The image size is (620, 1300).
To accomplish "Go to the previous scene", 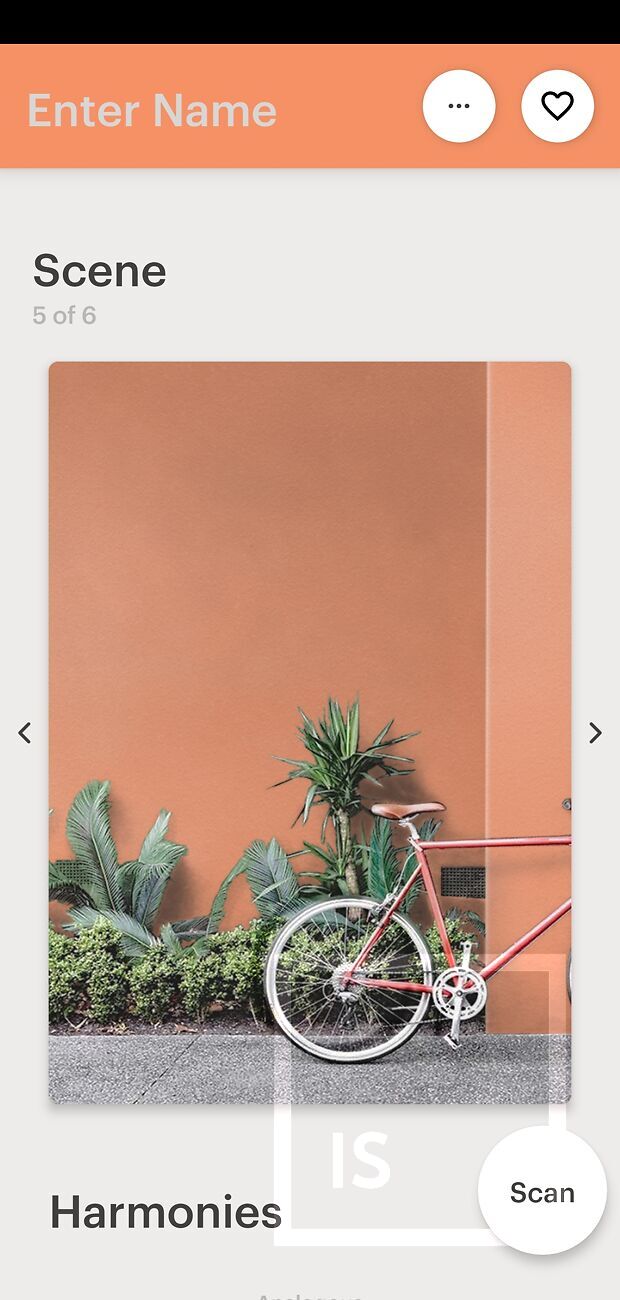I will tap(25, 733).
